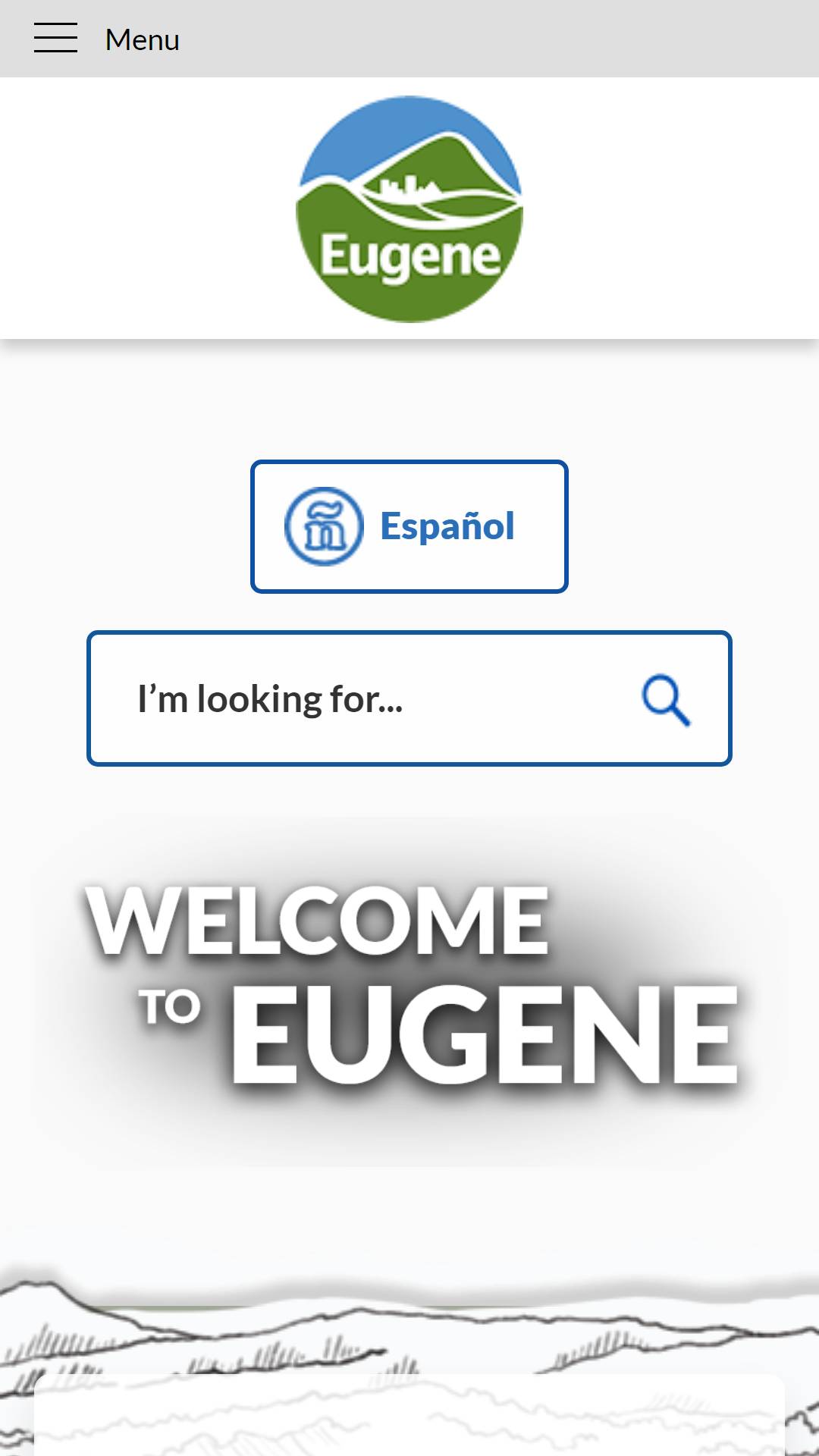Tap the magnifying glass search icon
Viewport: 819px width, 1456px height.
point(667,699)
